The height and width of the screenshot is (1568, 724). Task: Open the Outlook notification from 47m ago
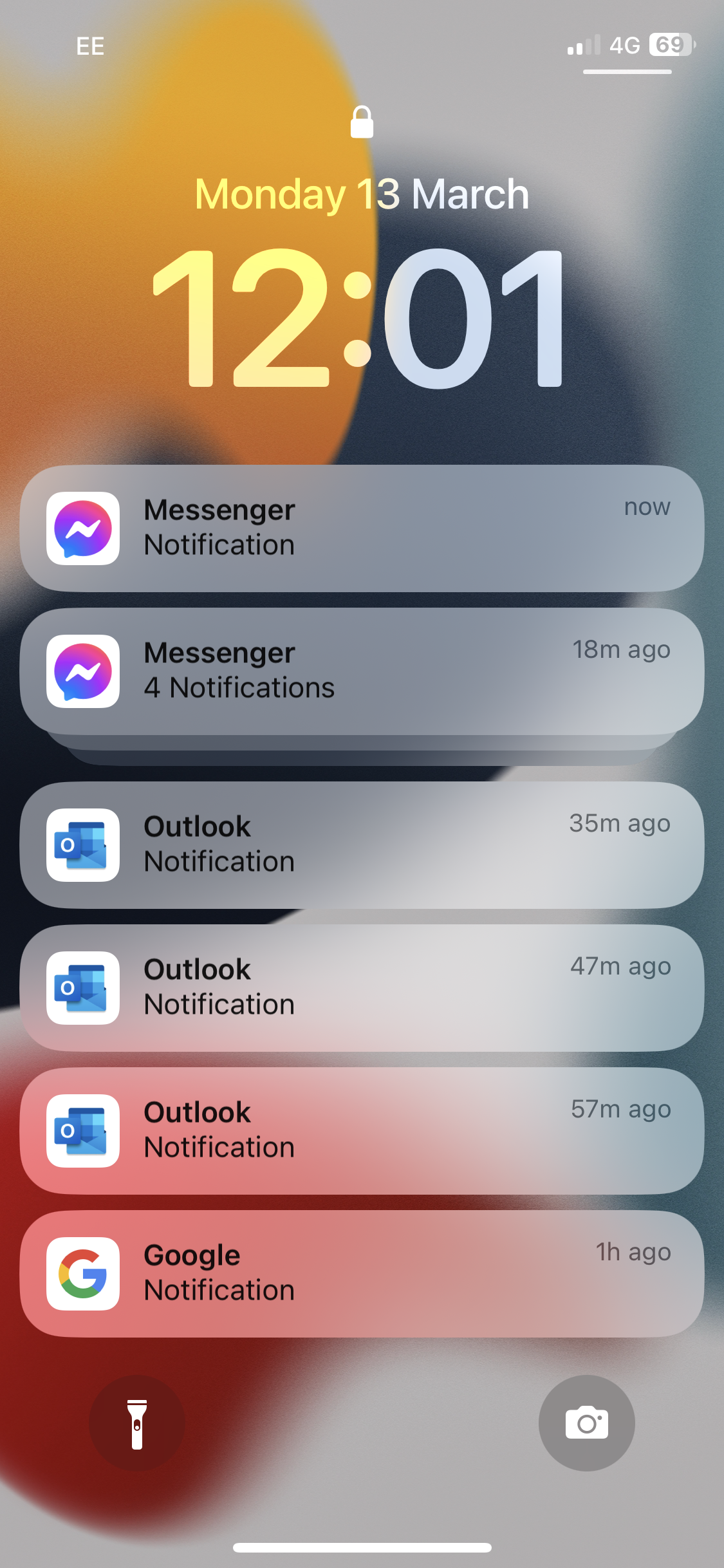[x=362, y=988]
